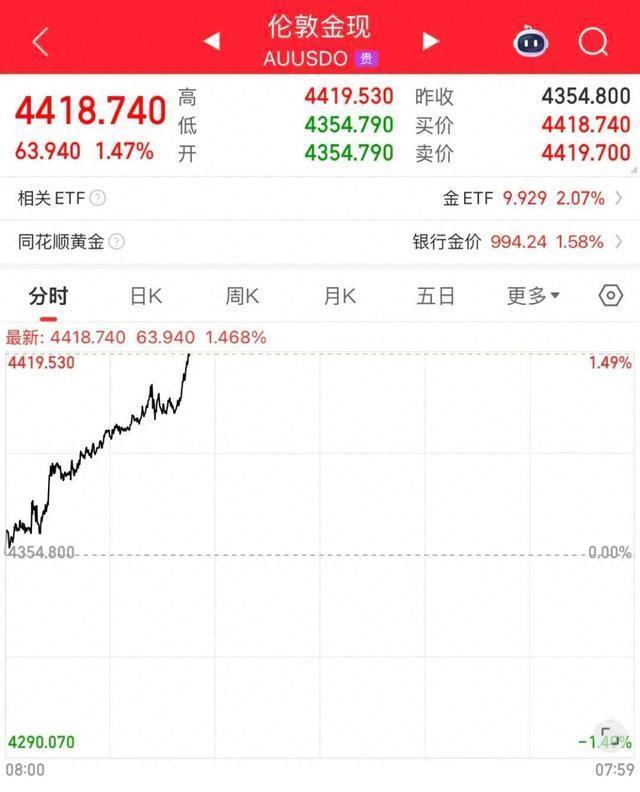This screenshot has height=792, width=640.
Task: Go back using the top-left arrow
Action: [40, 41]
